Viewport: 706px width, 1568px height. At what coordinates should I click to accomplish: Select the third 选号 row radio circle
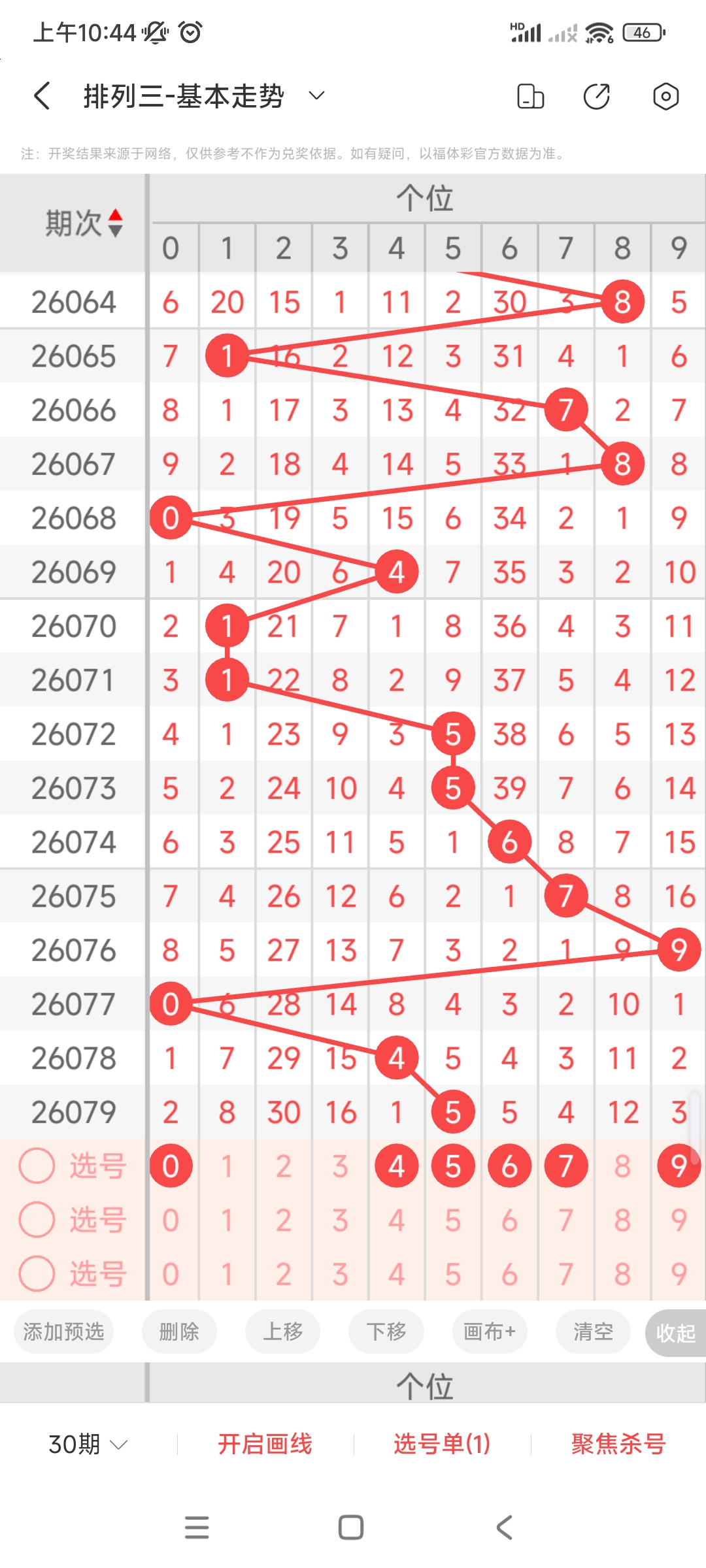coord(37,1273)
